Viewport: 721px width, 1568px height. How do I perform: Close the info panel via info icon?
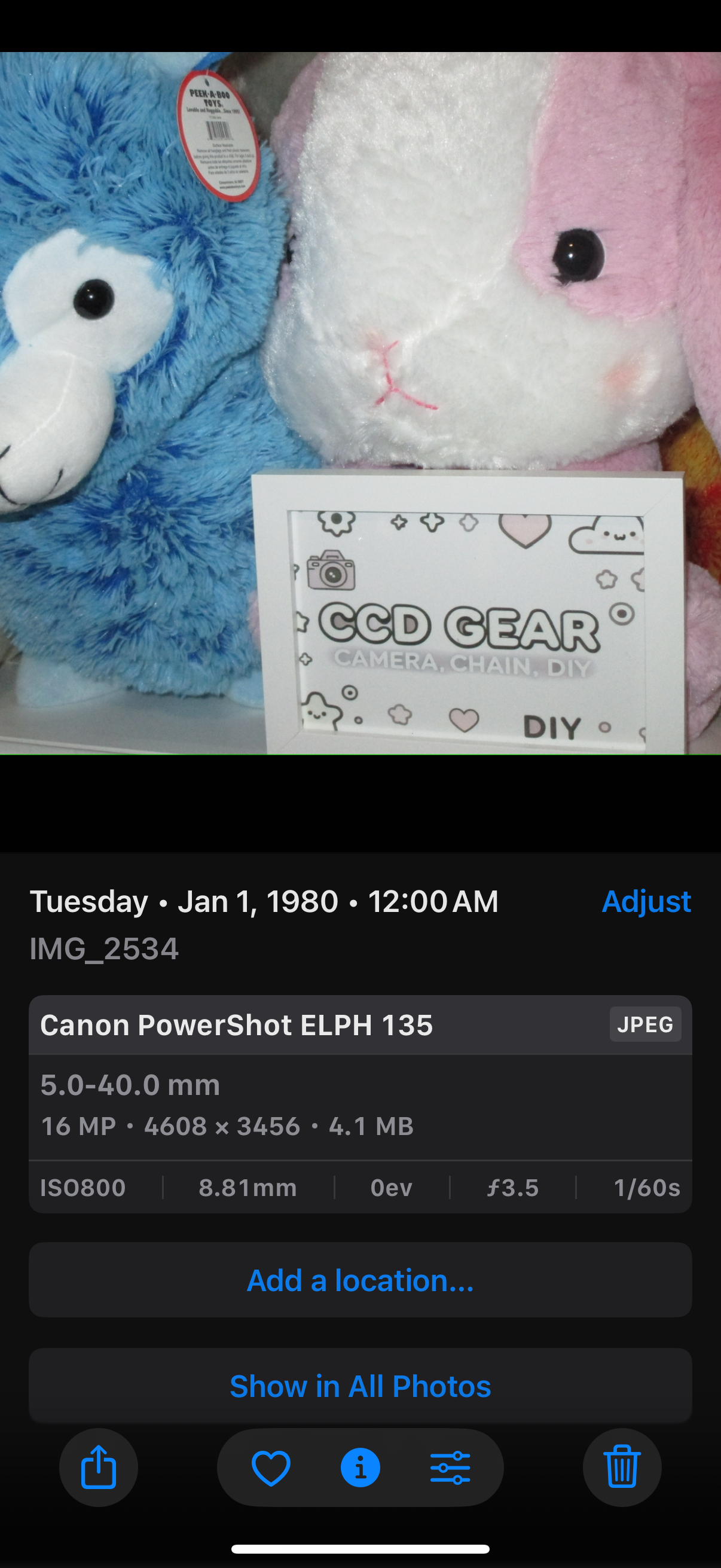(x=360, y=1468)
